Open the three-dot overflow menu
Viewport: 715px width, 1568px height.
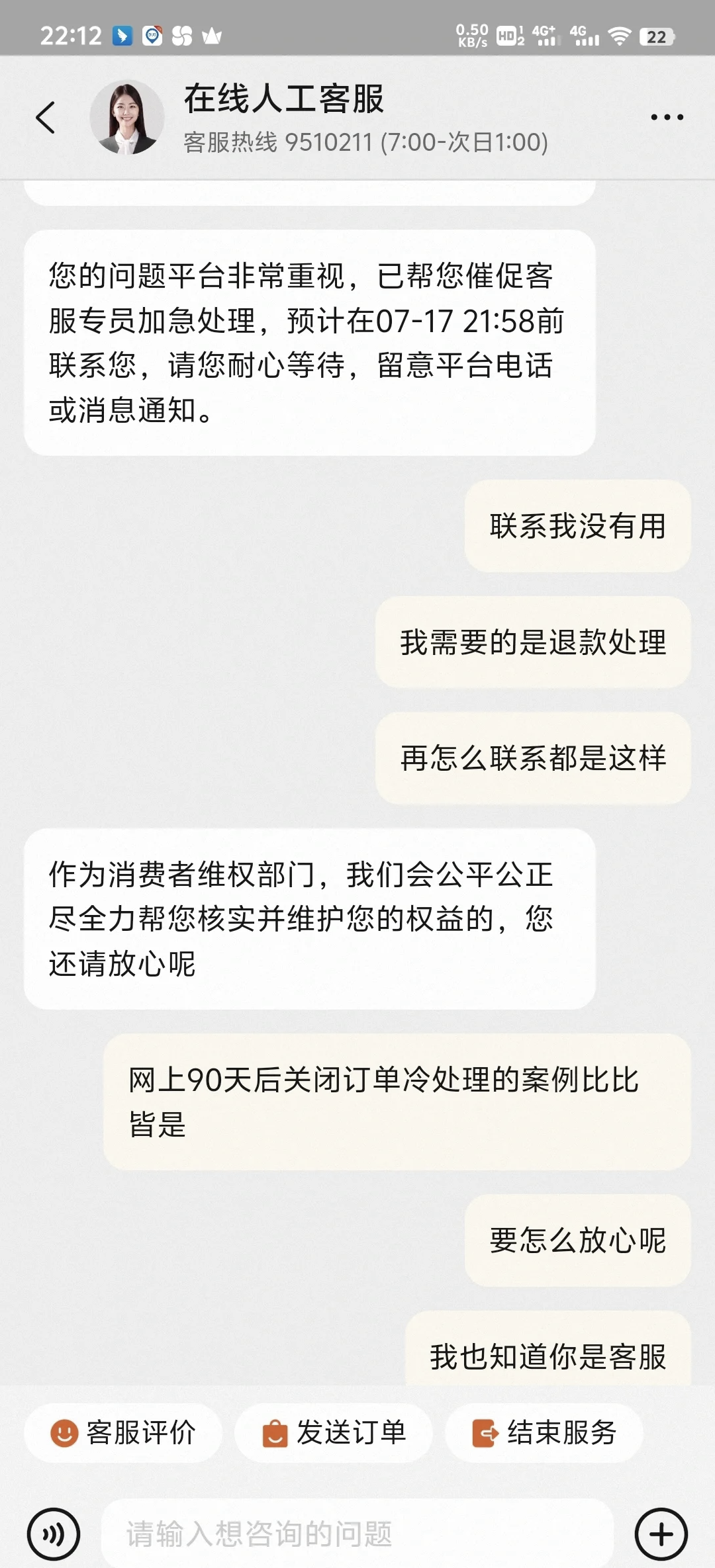pyautogui.click(x=666, y=118)
